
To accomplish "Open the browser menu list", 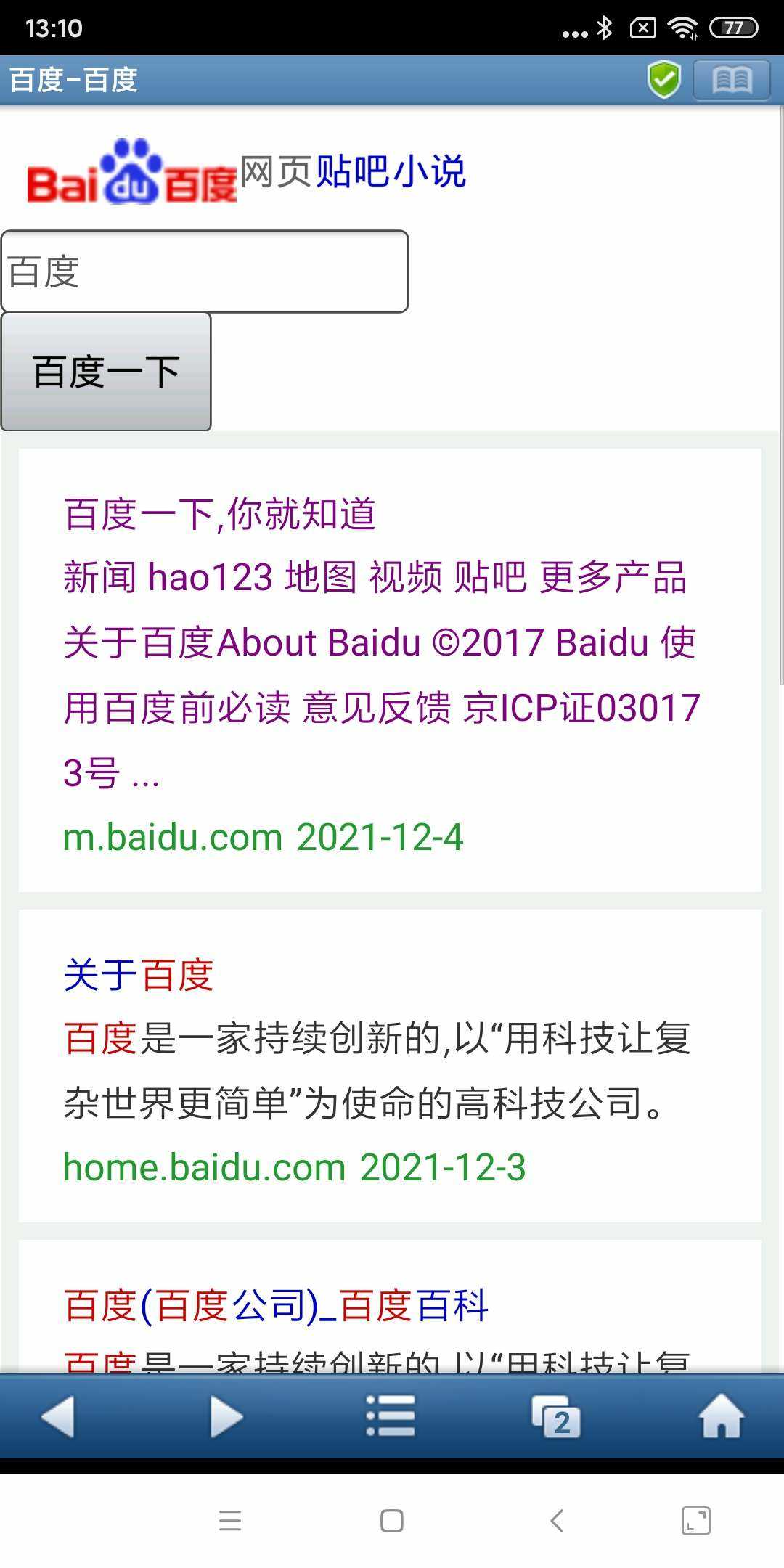I will point(391,1416).
